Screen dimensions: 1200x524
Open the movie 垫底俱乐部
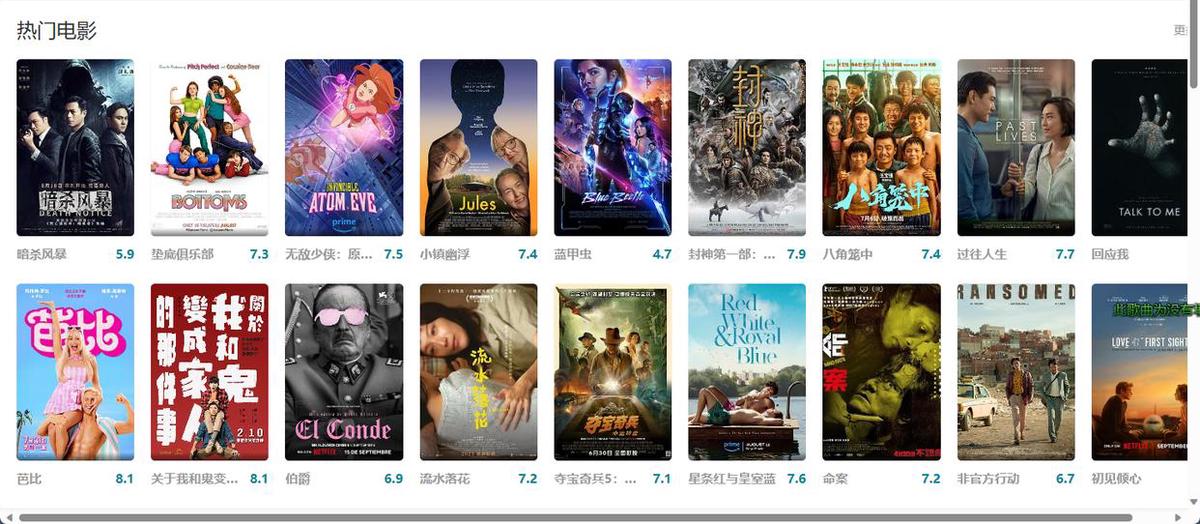[209, 147]
